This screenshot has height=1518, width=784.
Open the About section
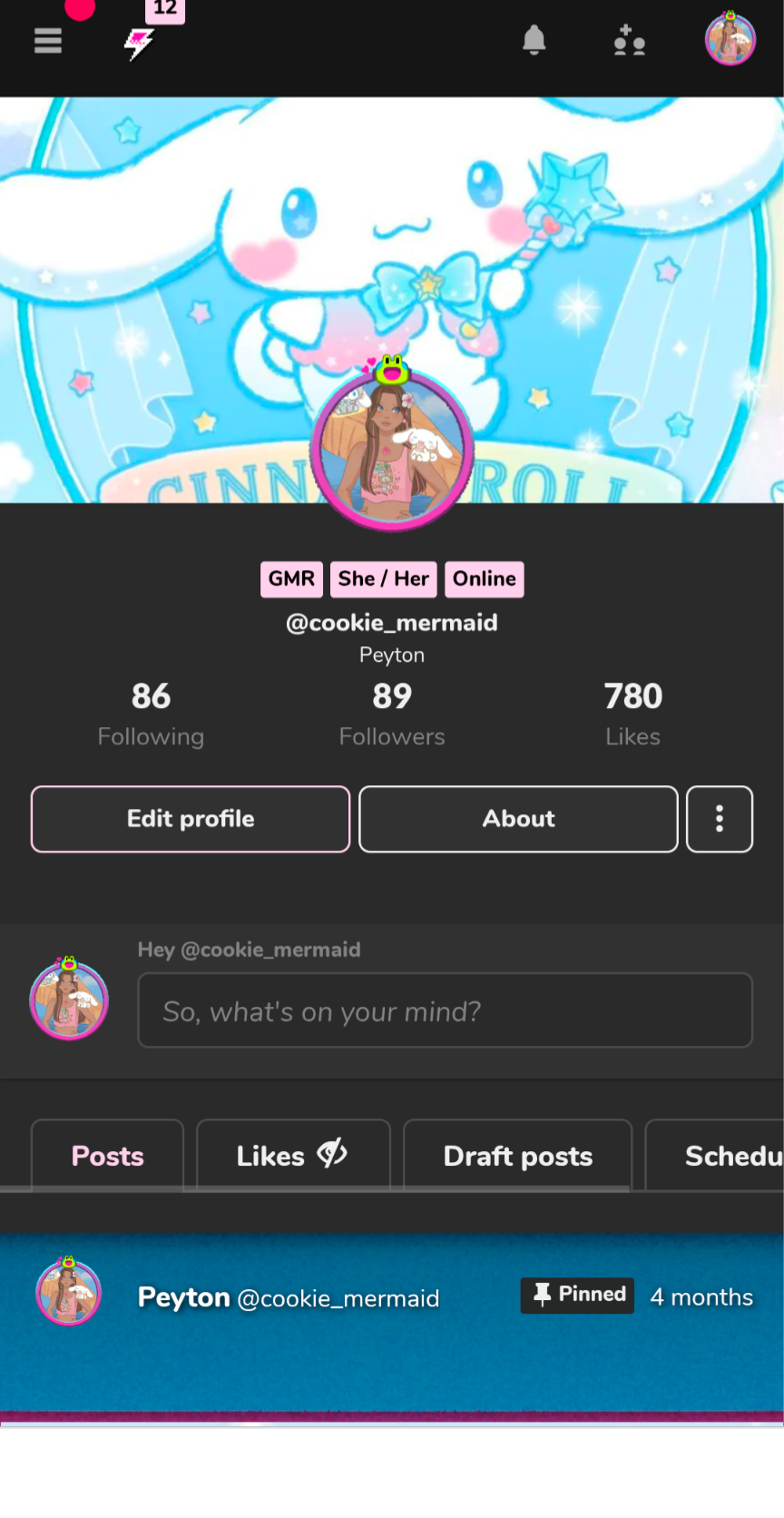coord(518,819)
